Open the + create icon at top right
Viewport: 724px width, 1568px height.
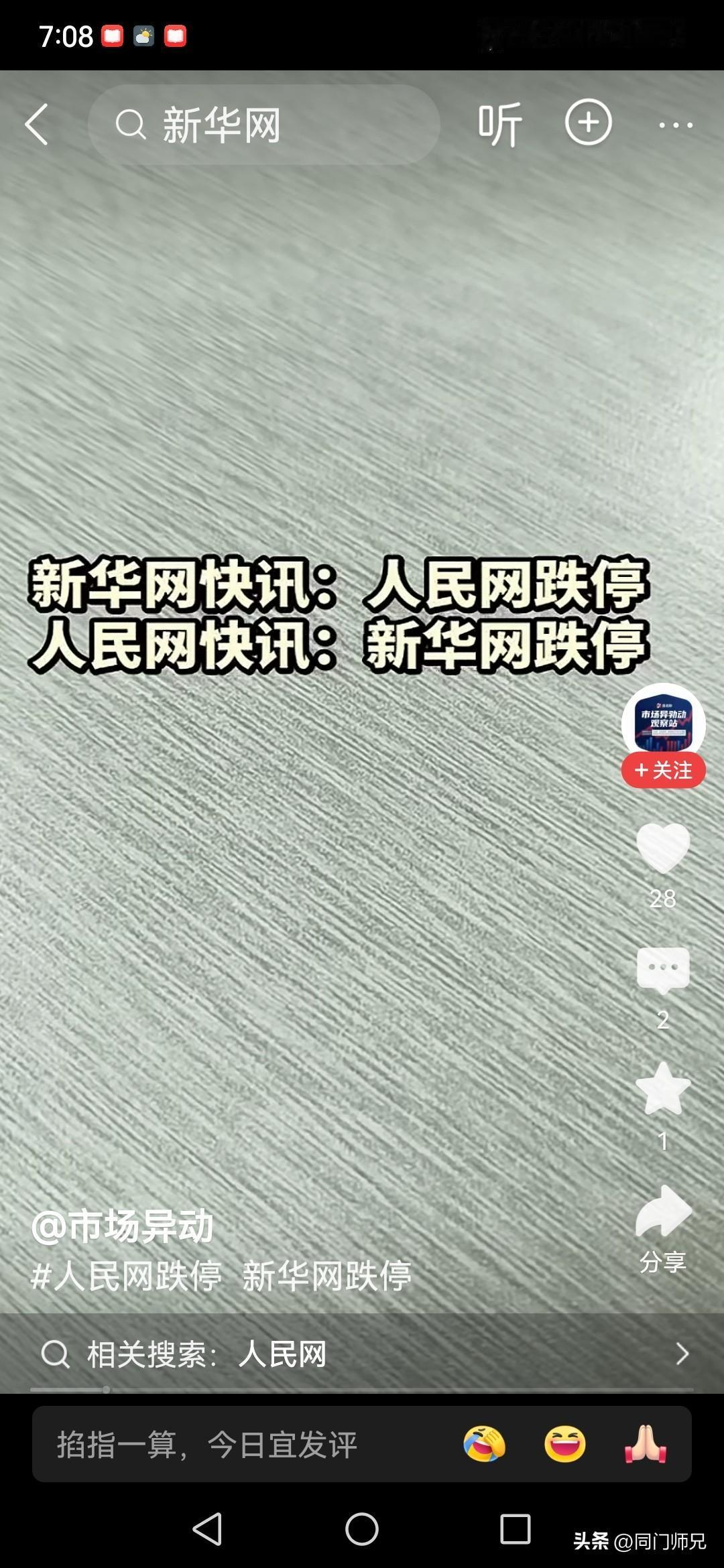pyautogui.click(x=588, y=124)
